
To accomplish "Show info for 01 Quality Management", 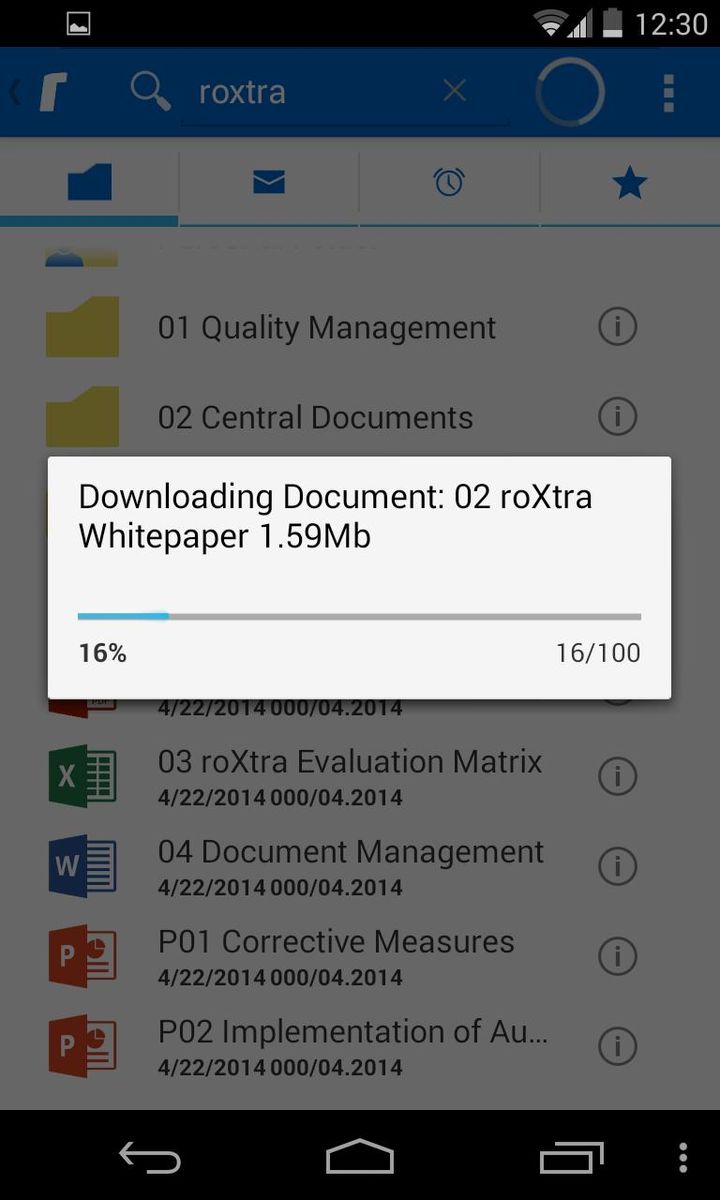I will point(617,326).
